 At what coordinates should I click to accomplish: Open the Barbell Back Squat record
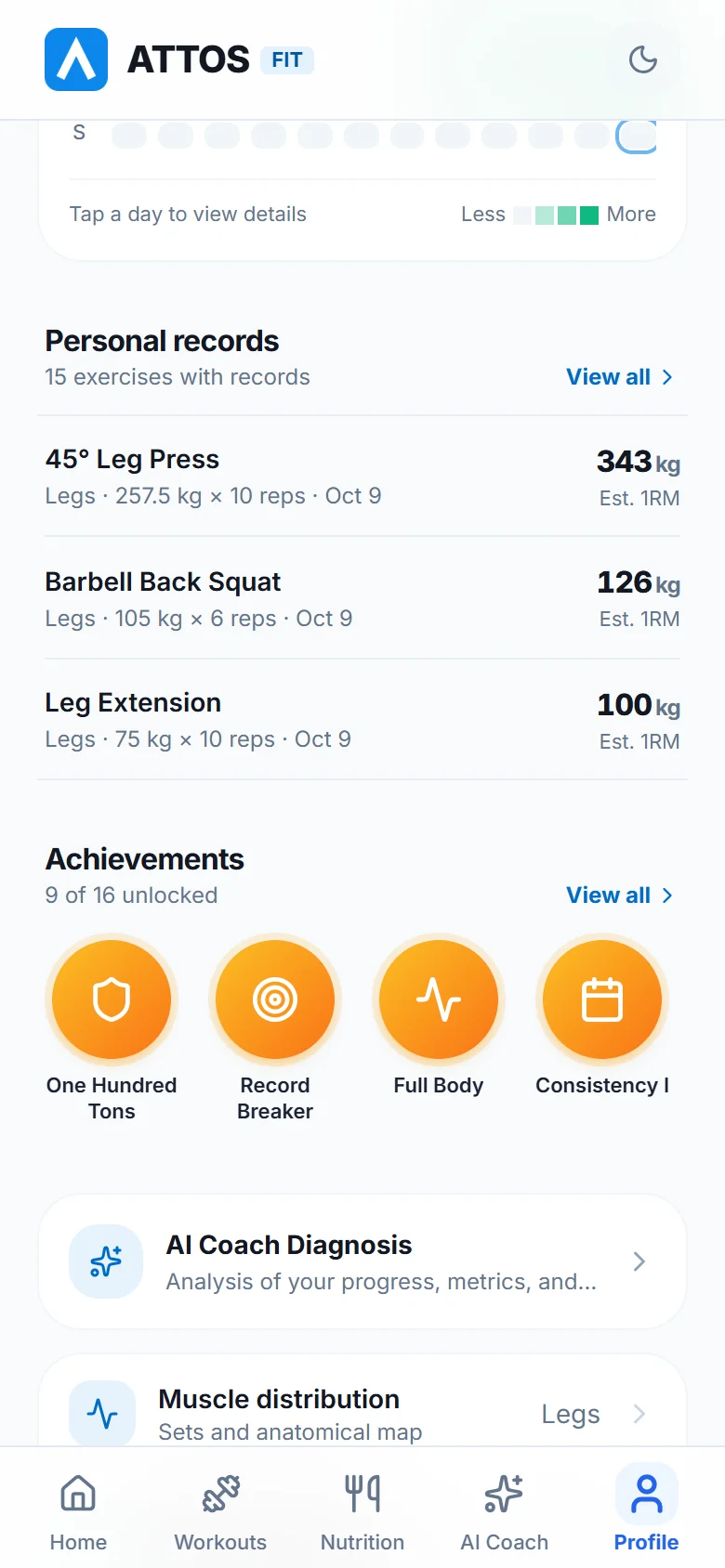pyautogui.click(x=362, y=598)
